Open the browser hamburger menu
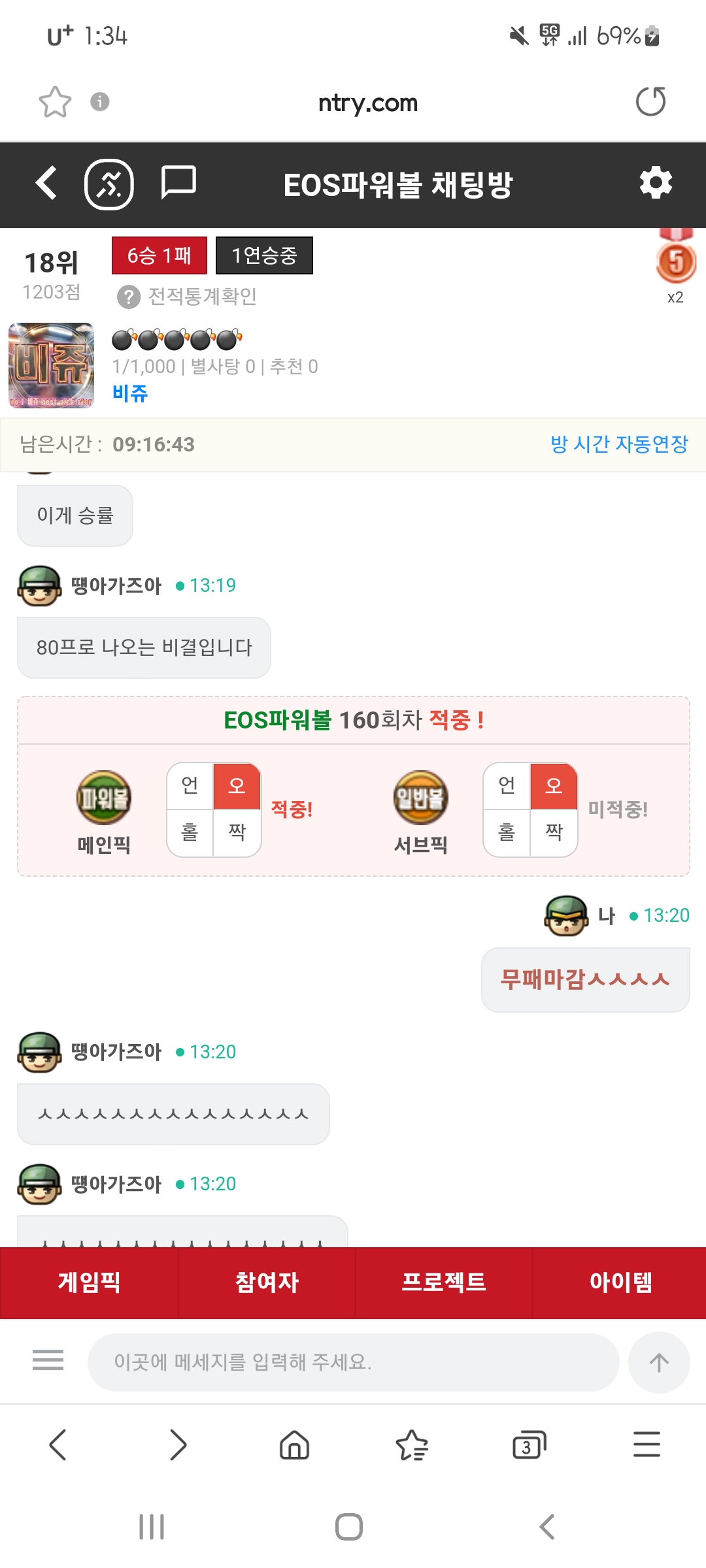 click(647, 1445)
